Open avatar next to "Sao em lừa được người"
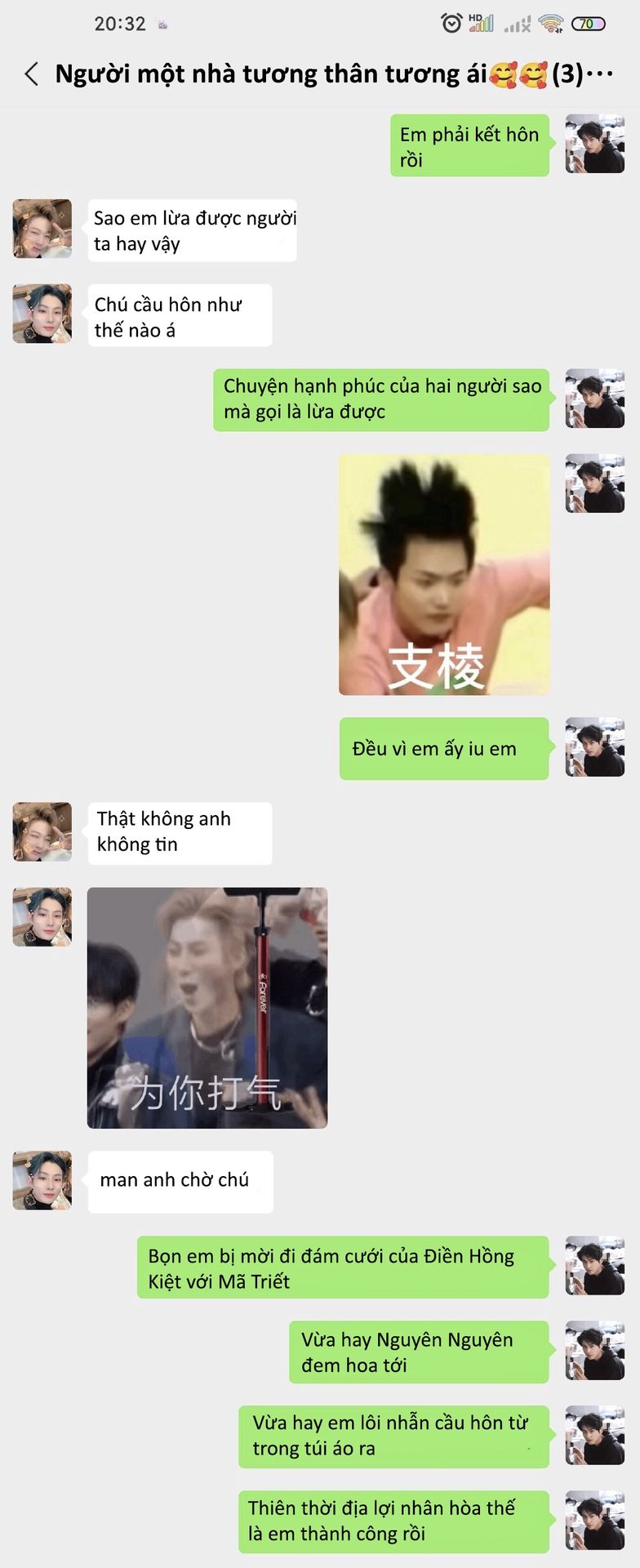 coord(42,229)
